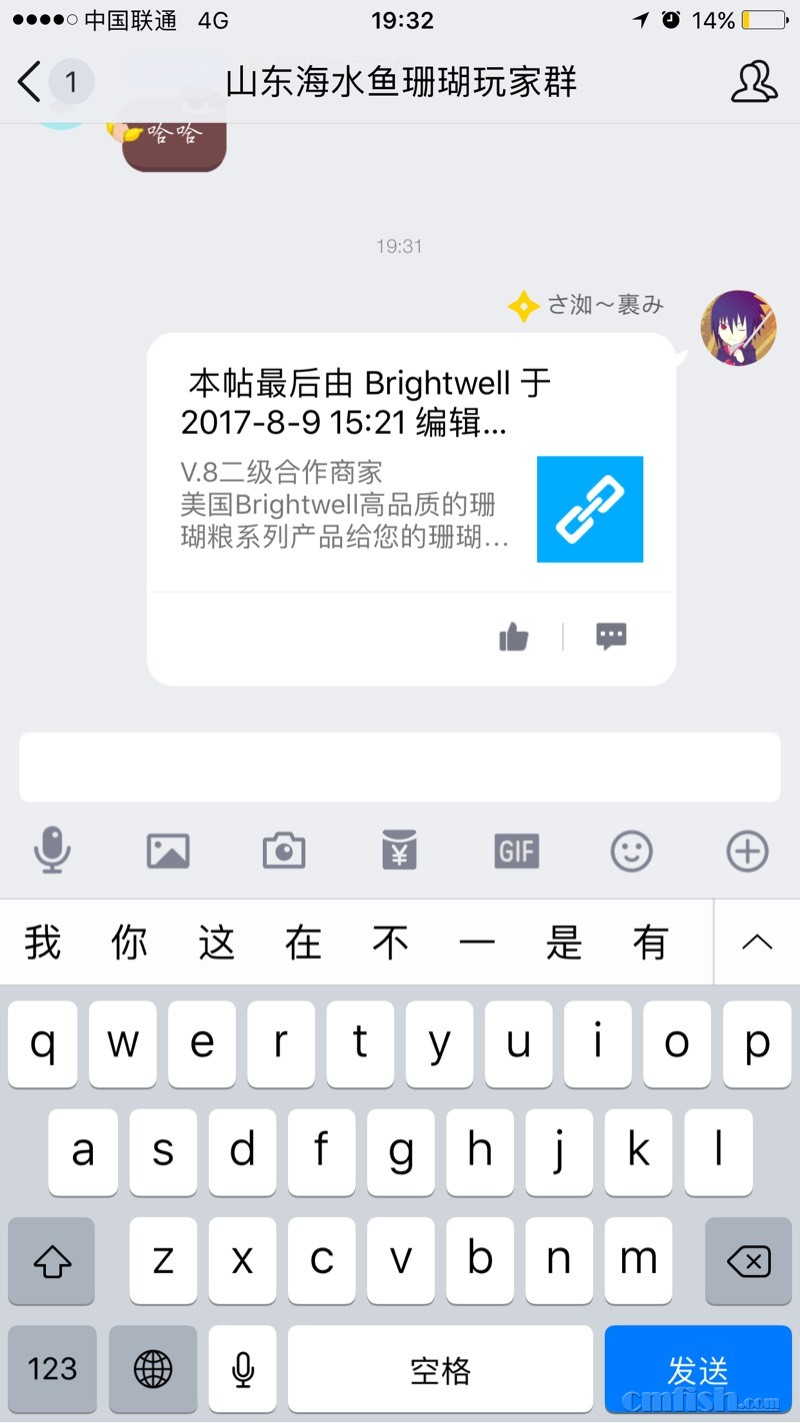The width and height of the screenshot is (800, 1423).
Task: Tap the keyboard backspace key
Action: tap(748, 1261)
